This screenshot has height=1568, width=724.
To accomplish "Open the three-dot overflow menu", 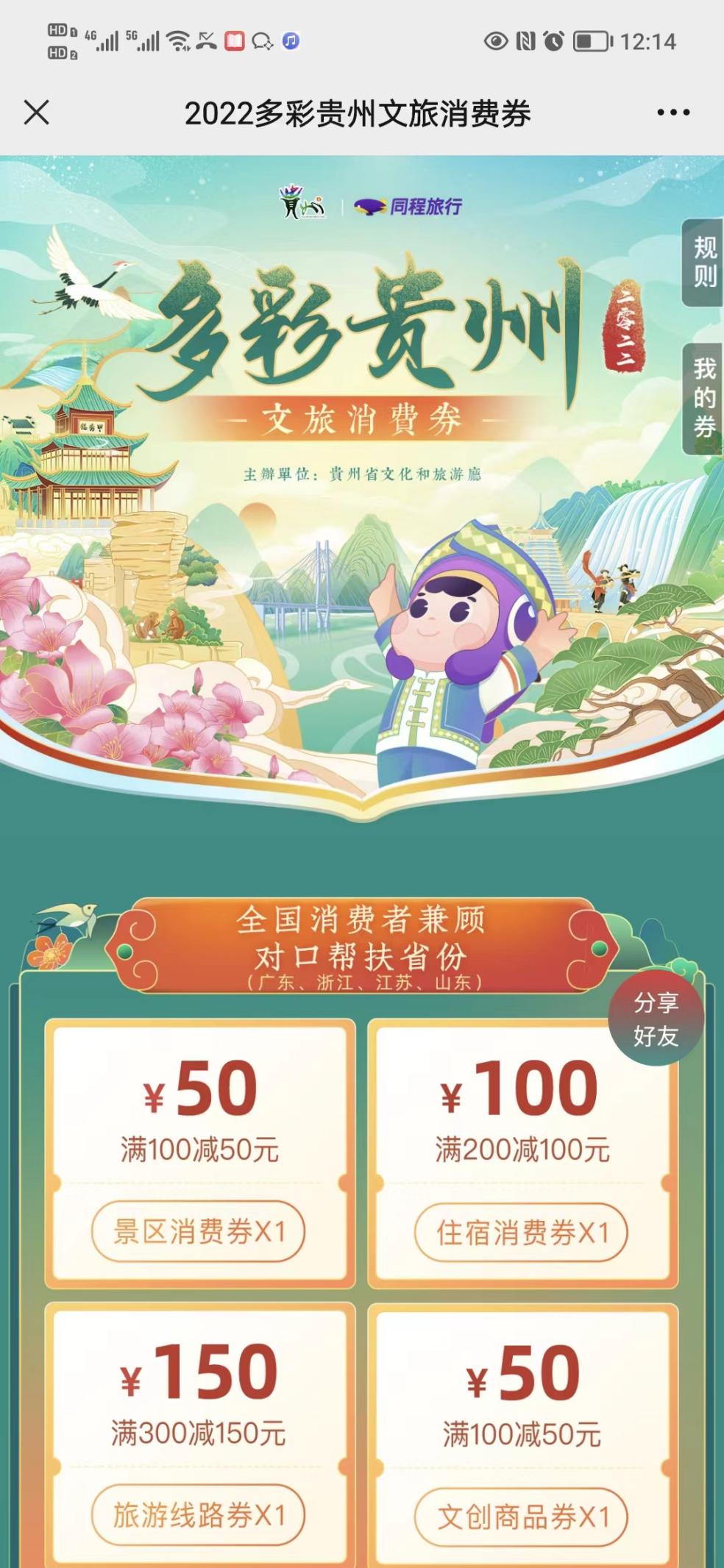I will point(672,113).
